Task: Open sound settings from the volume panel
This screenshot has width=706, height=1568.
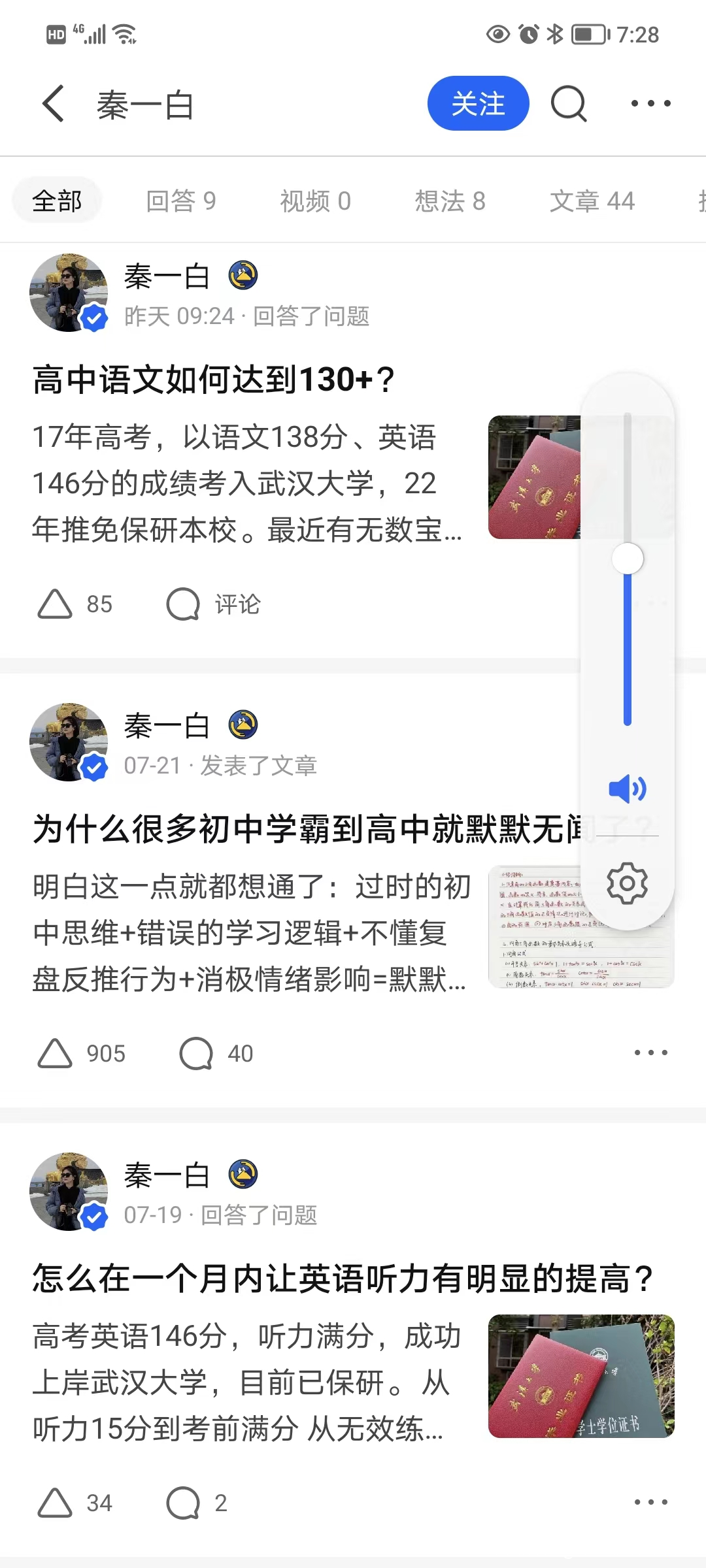Action: point(627,883)
